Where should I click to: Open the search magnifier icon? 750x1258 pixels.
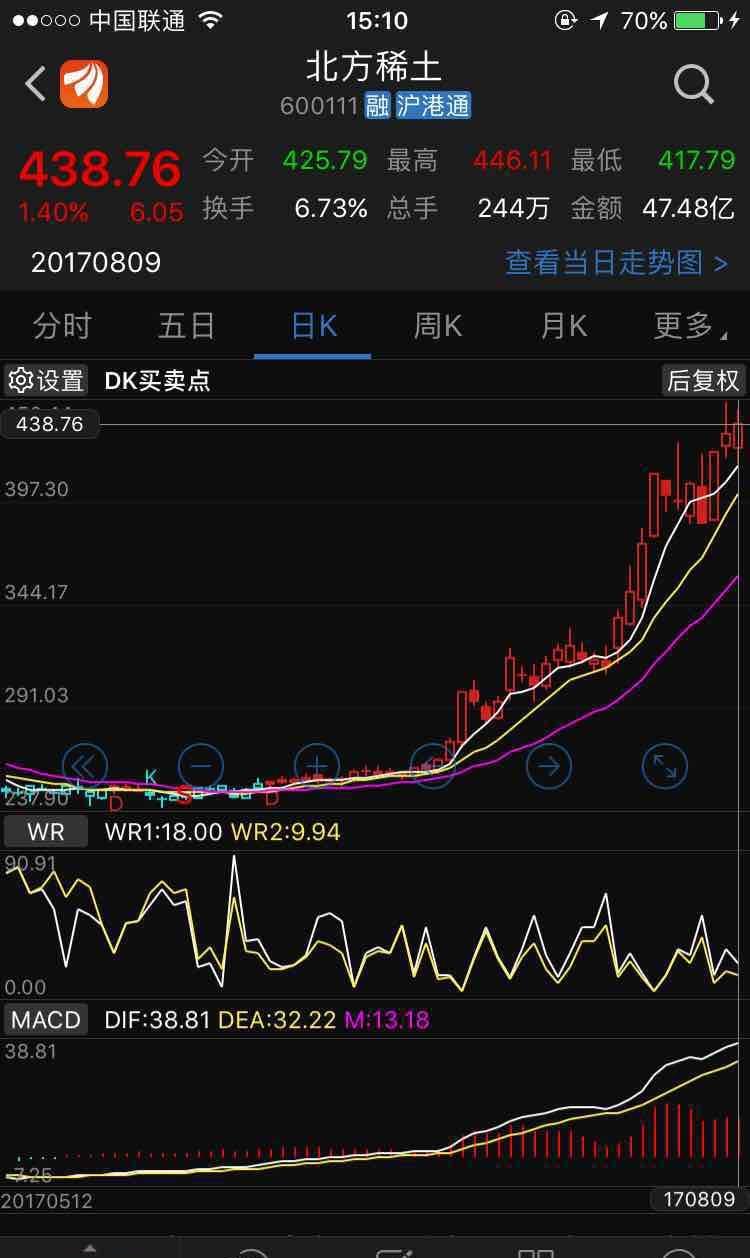(x=694, y=84)
